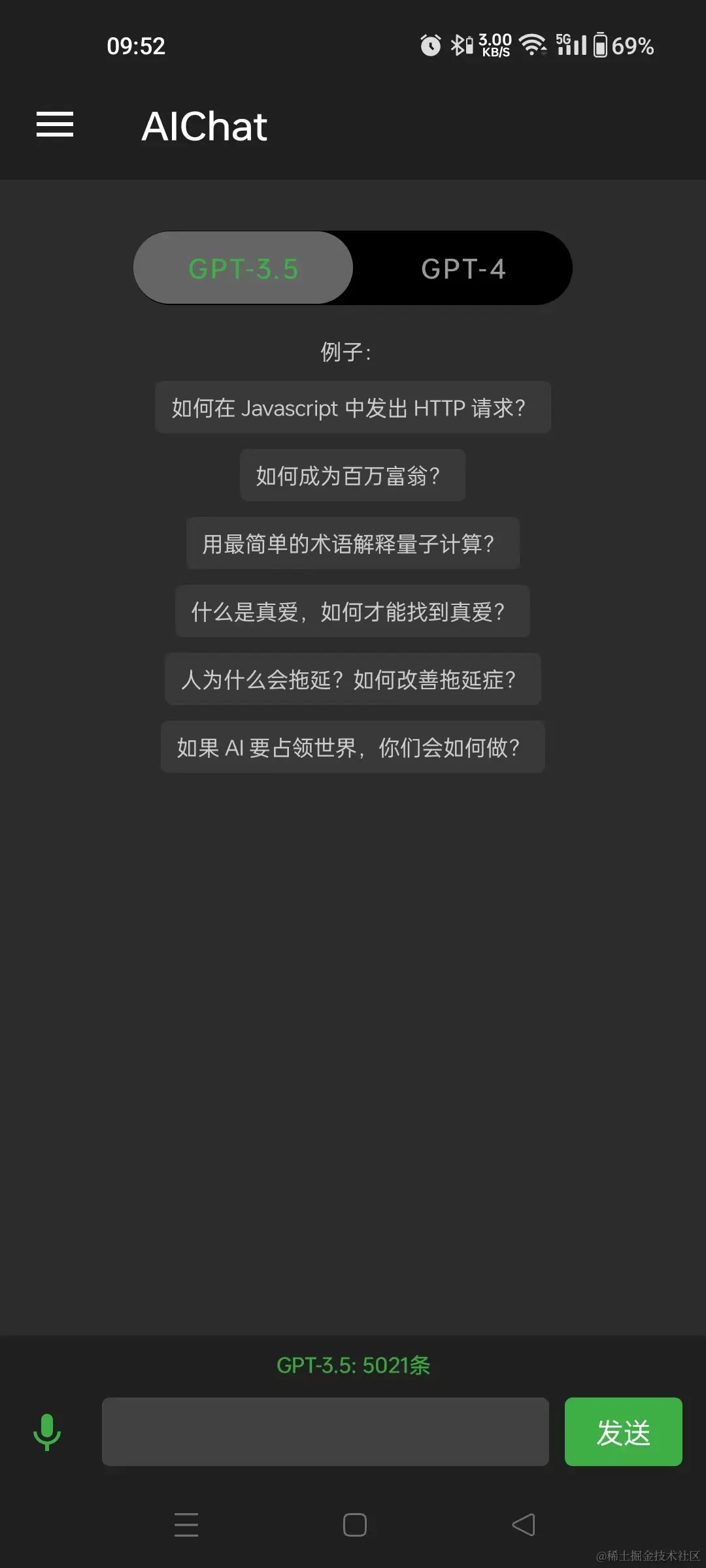Try the AI 要占领世界 example prompt
Image resolution: width=706 pixels, height=1568 pixels.
coord(352,747)
